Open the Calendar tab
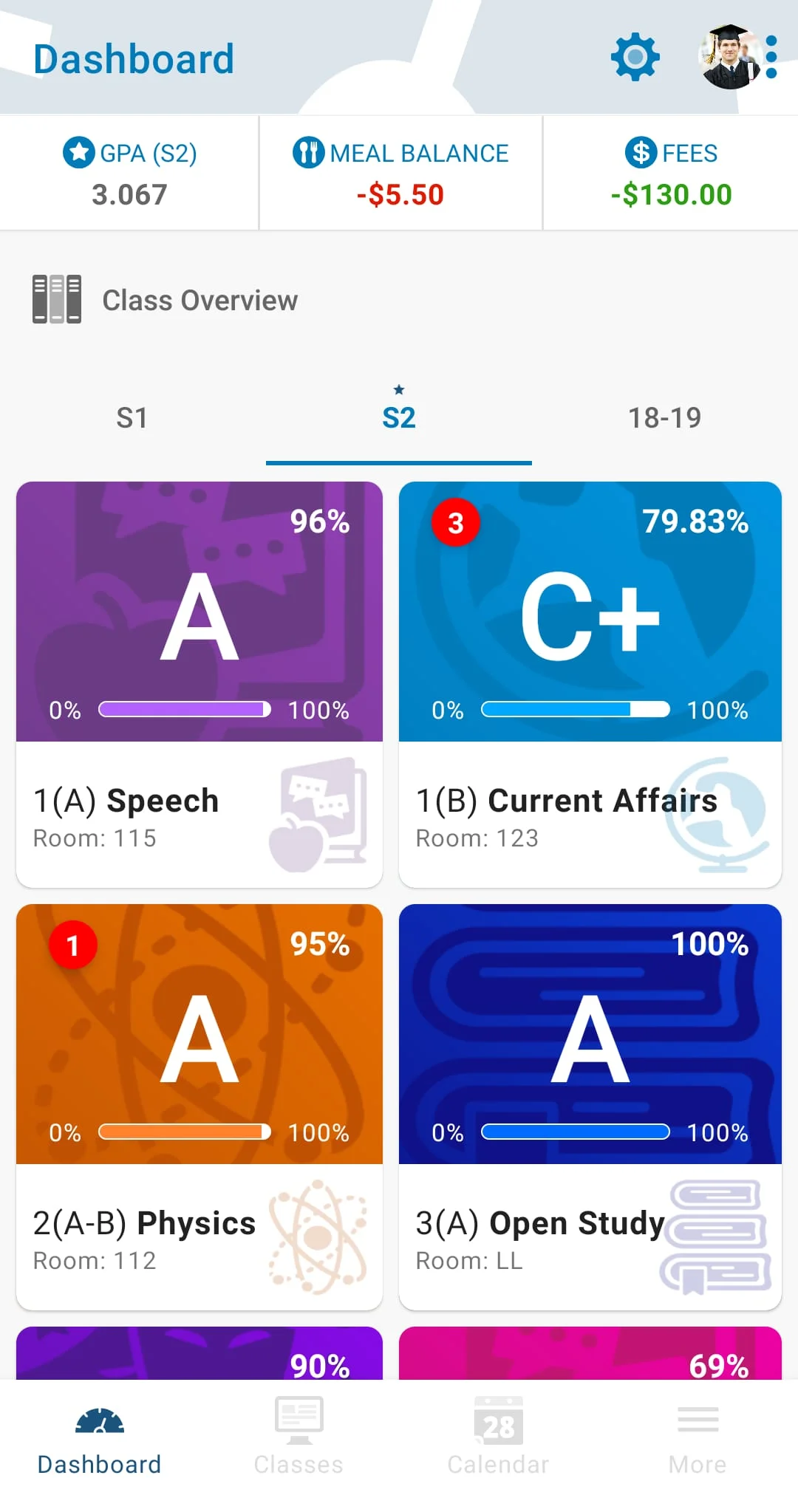Screen dimensions: 798x1512 coord(498,1440)
